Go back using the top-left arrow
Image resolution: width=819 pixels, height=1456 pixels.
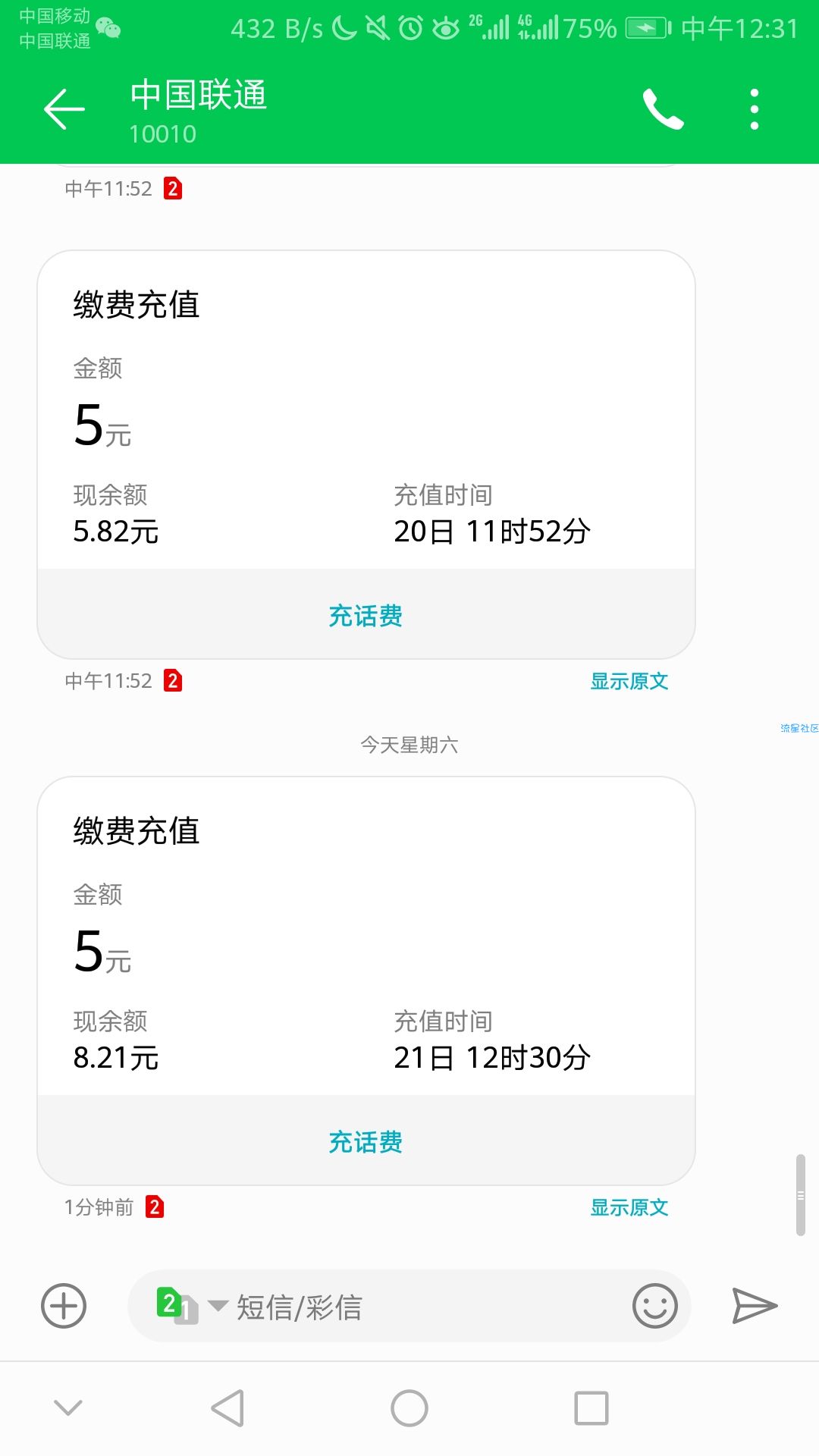pos(64,109)
